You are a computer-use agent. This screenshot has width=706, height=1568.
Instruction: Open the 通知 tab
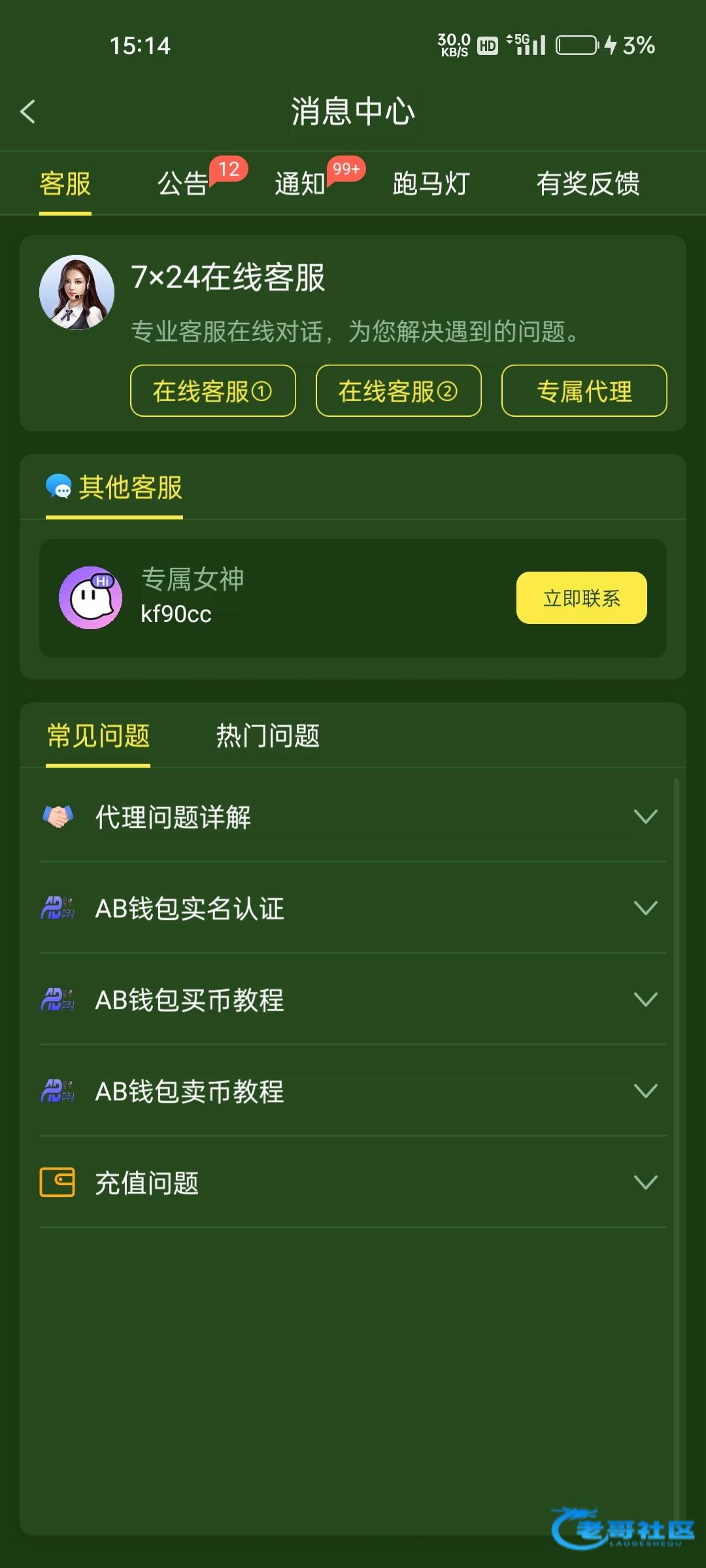[301, 184]
